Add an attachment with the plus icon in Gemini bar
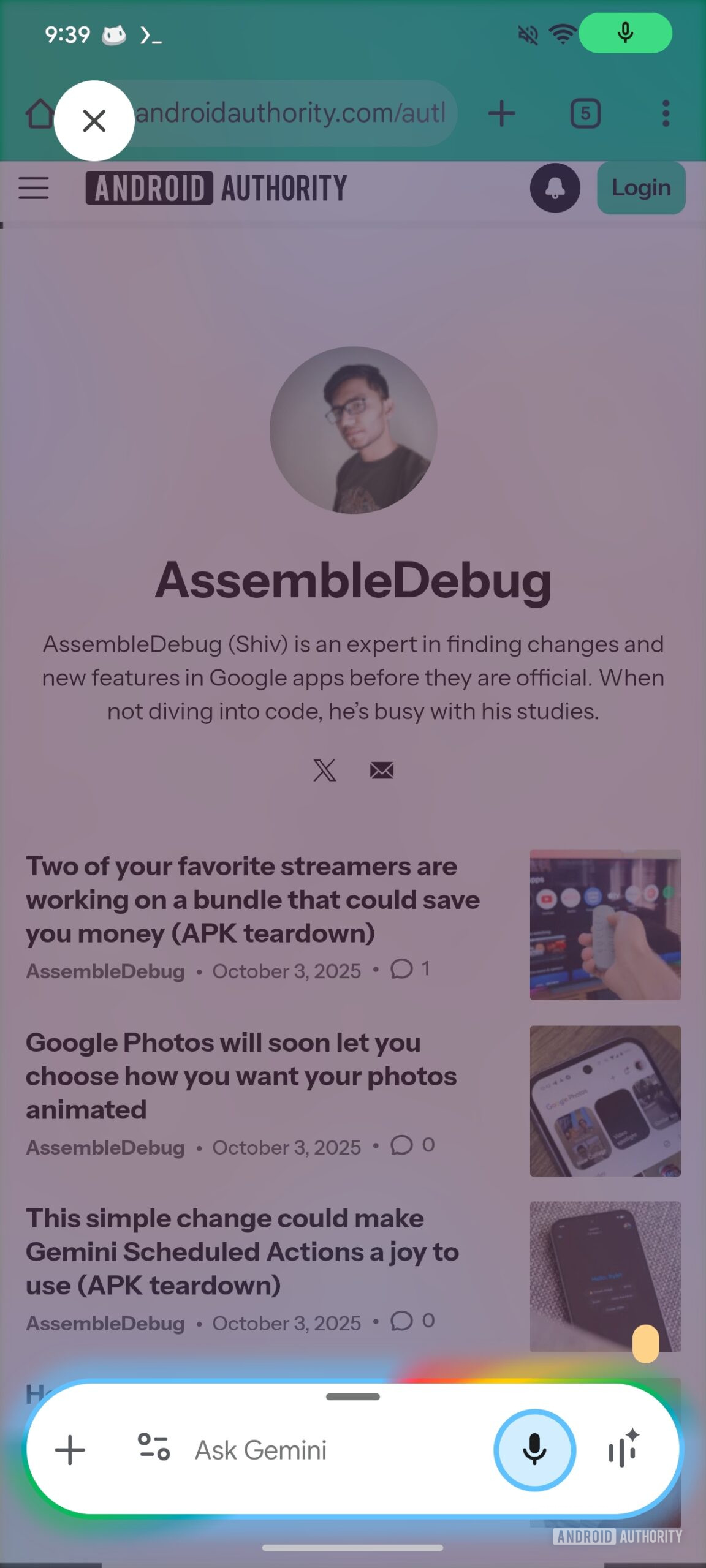 pos(70,1450)
